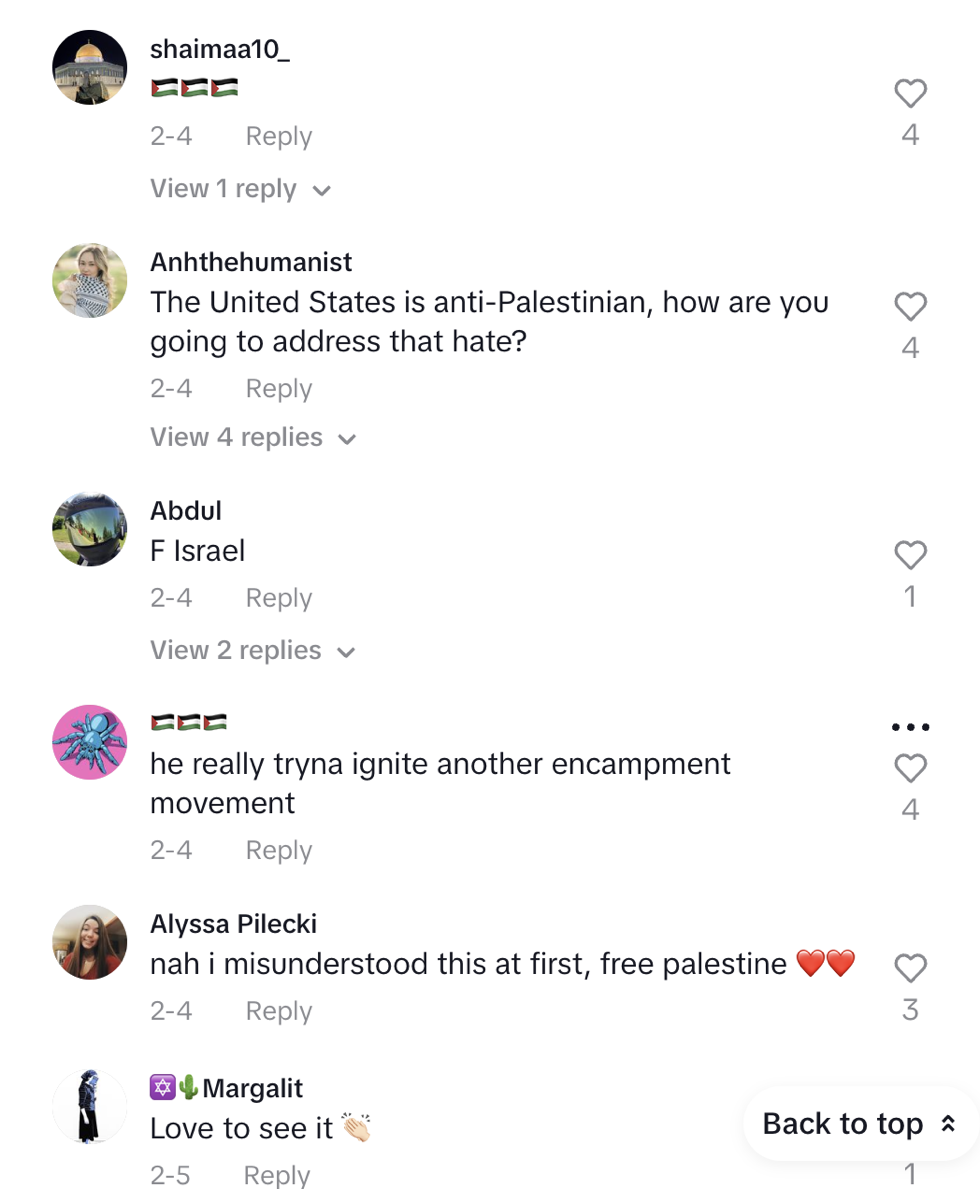
Task: Open Anhthehumanist's profile picture
Action: click(x=90, y=281)
